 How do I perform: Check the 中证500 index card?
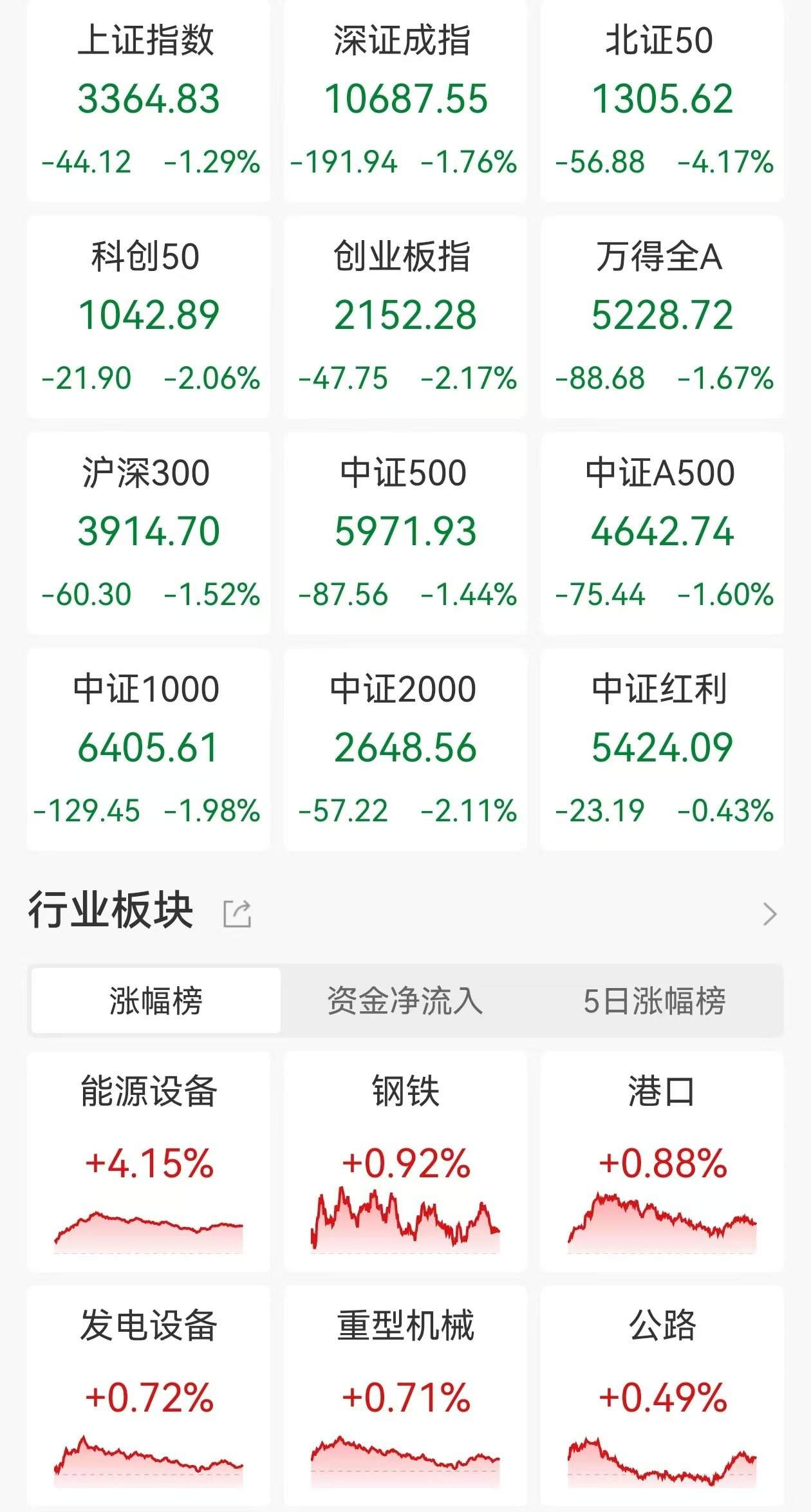click(x=405, y=532)
